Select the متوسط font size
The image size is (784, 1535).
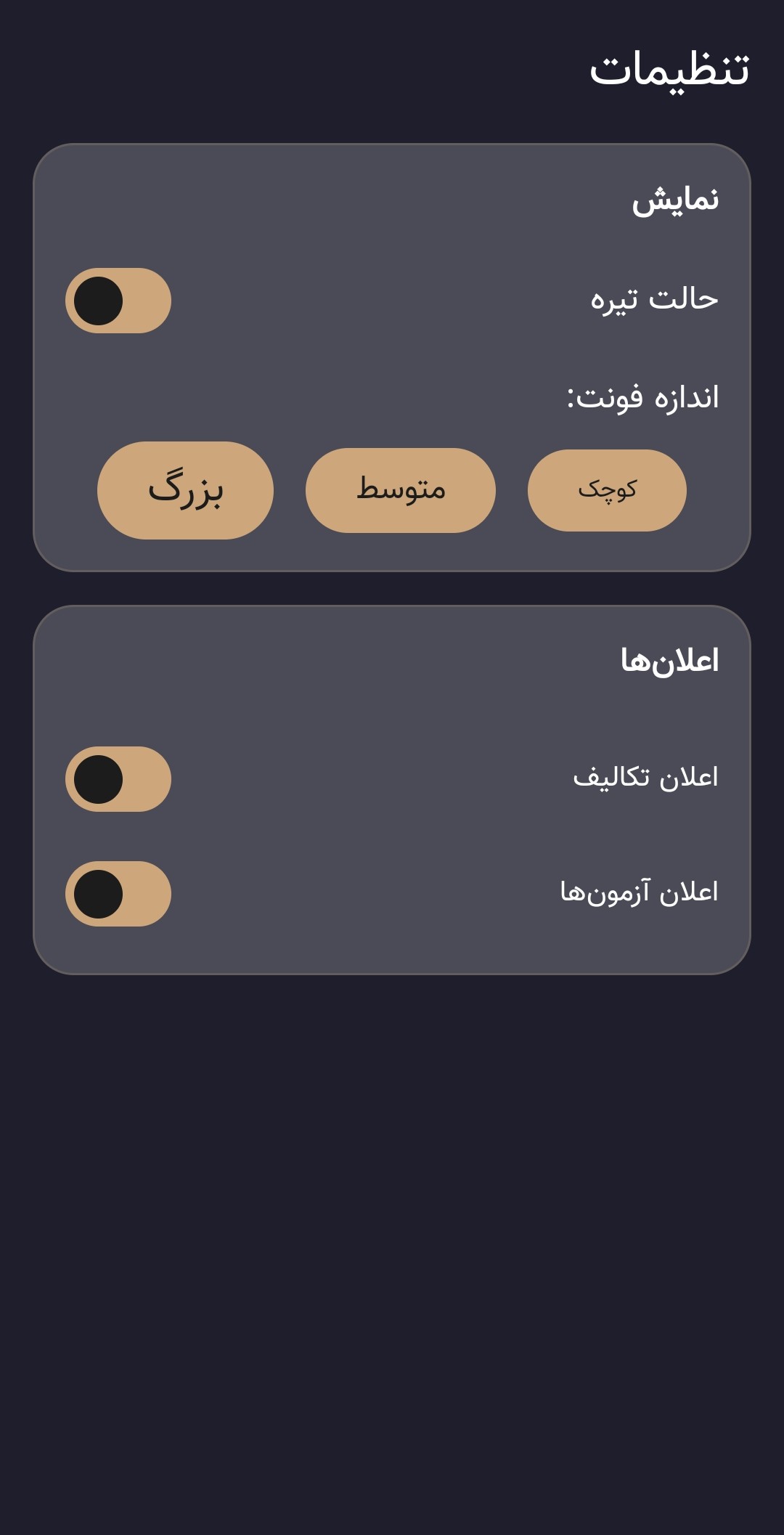(401, 490)
